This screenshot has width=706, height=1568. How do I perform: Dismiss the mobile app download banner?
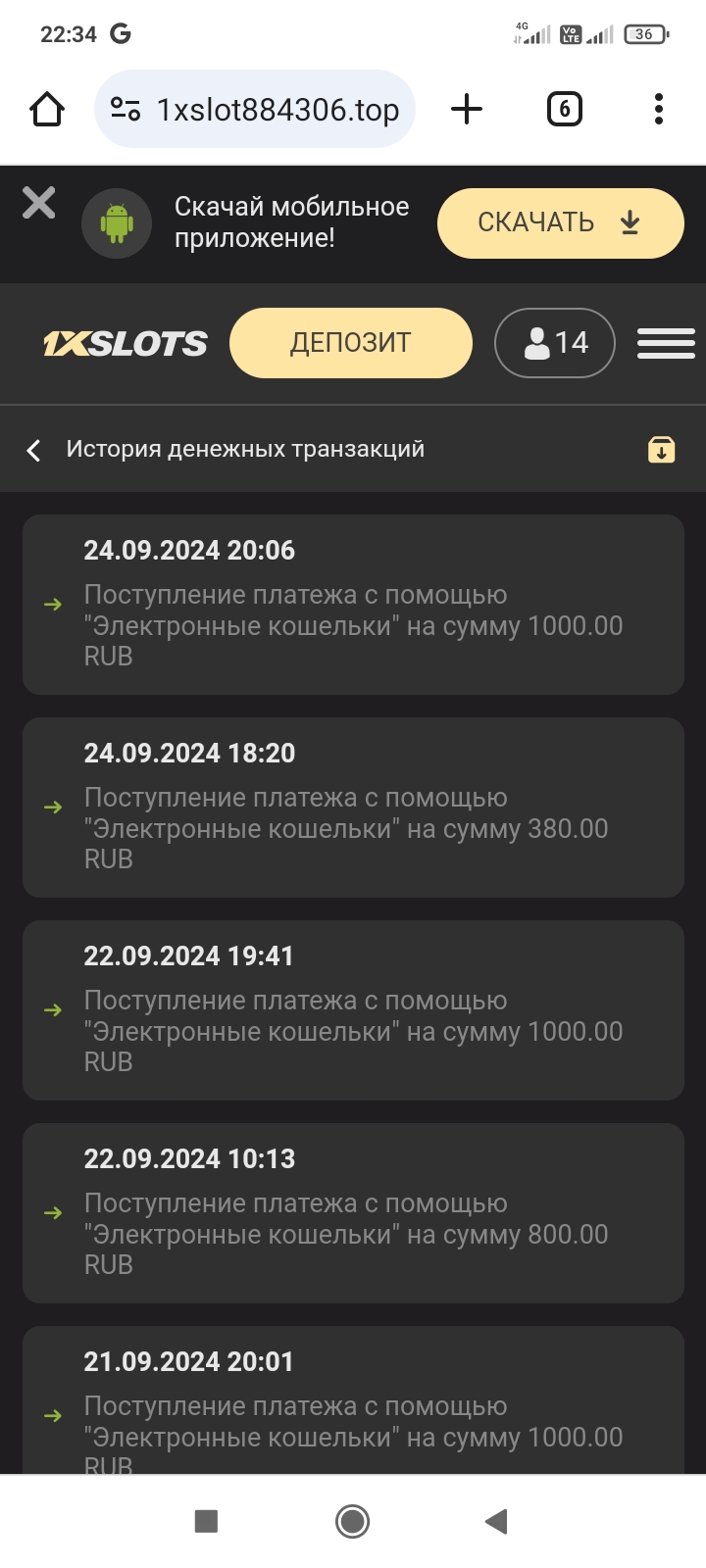[39, 203]
